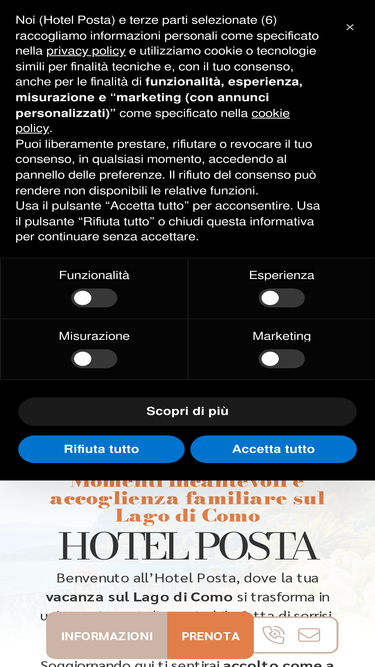The image size is (375, 667).
Task: Close the cookie consent banner
Action: (x=349, y=27)
